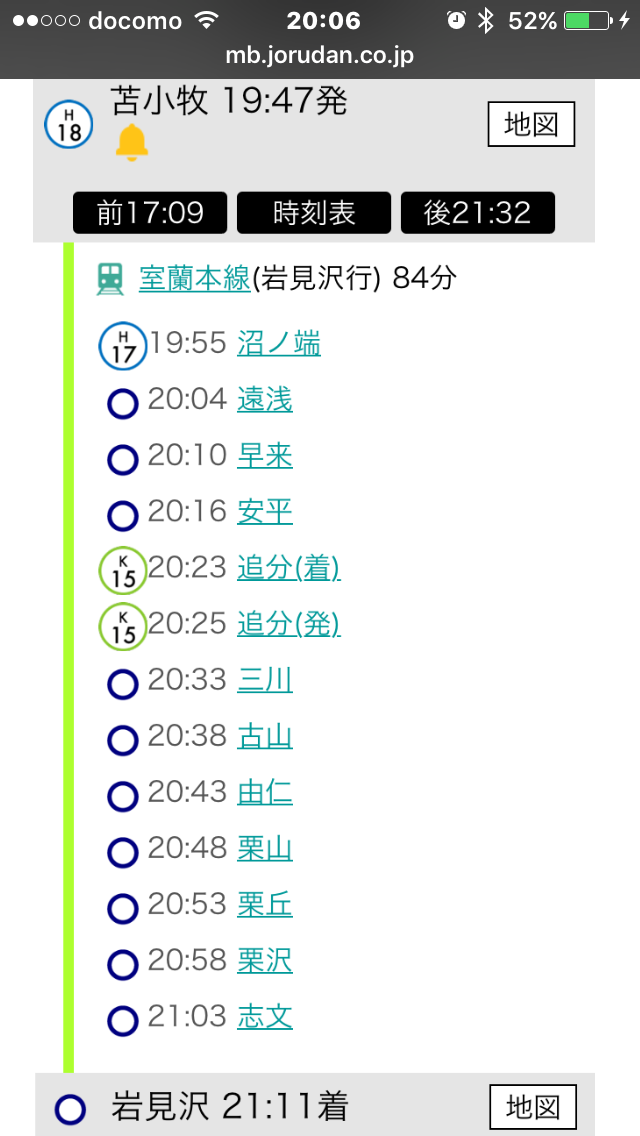
Task: Open the 由仁 station link
Action: coord(265,793)
